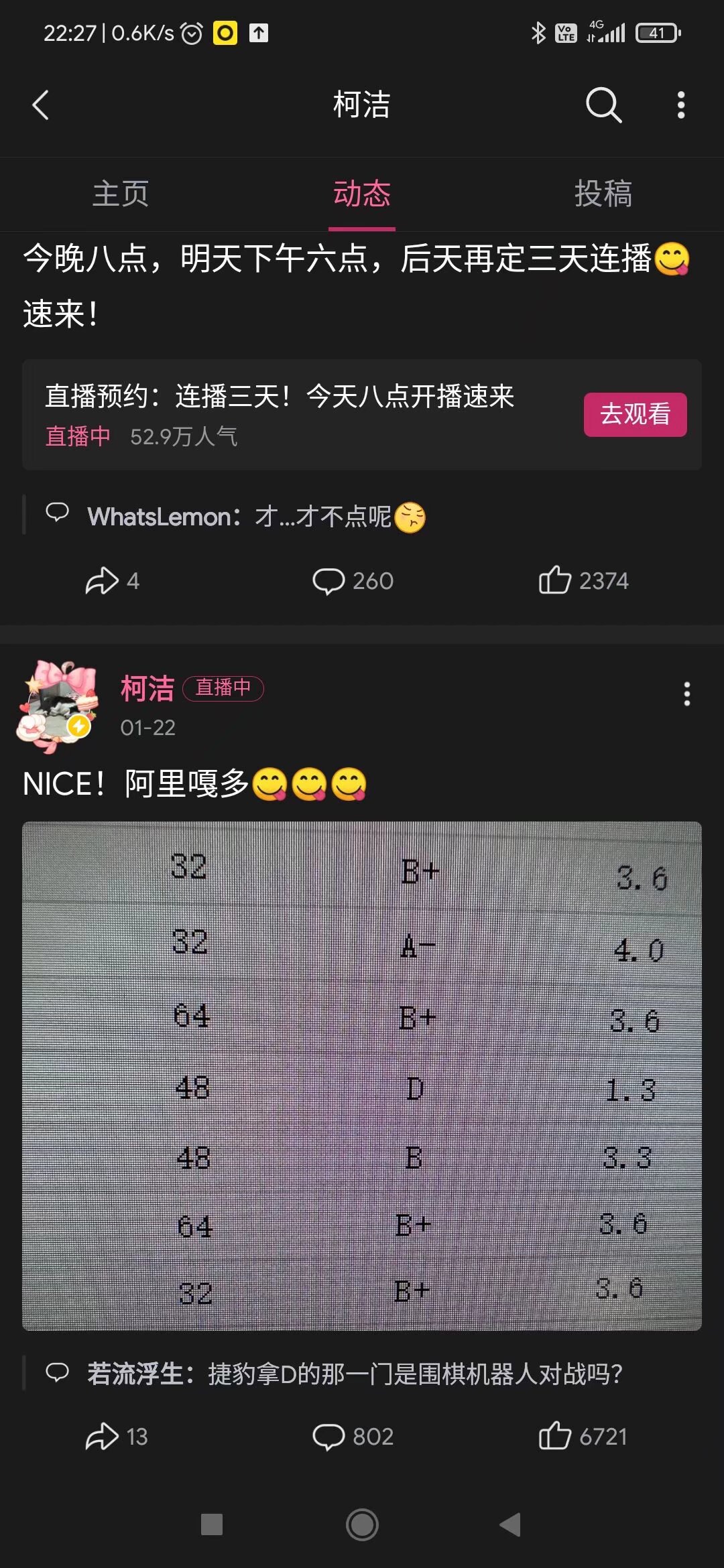Open search on 柯洁's page

603,105
